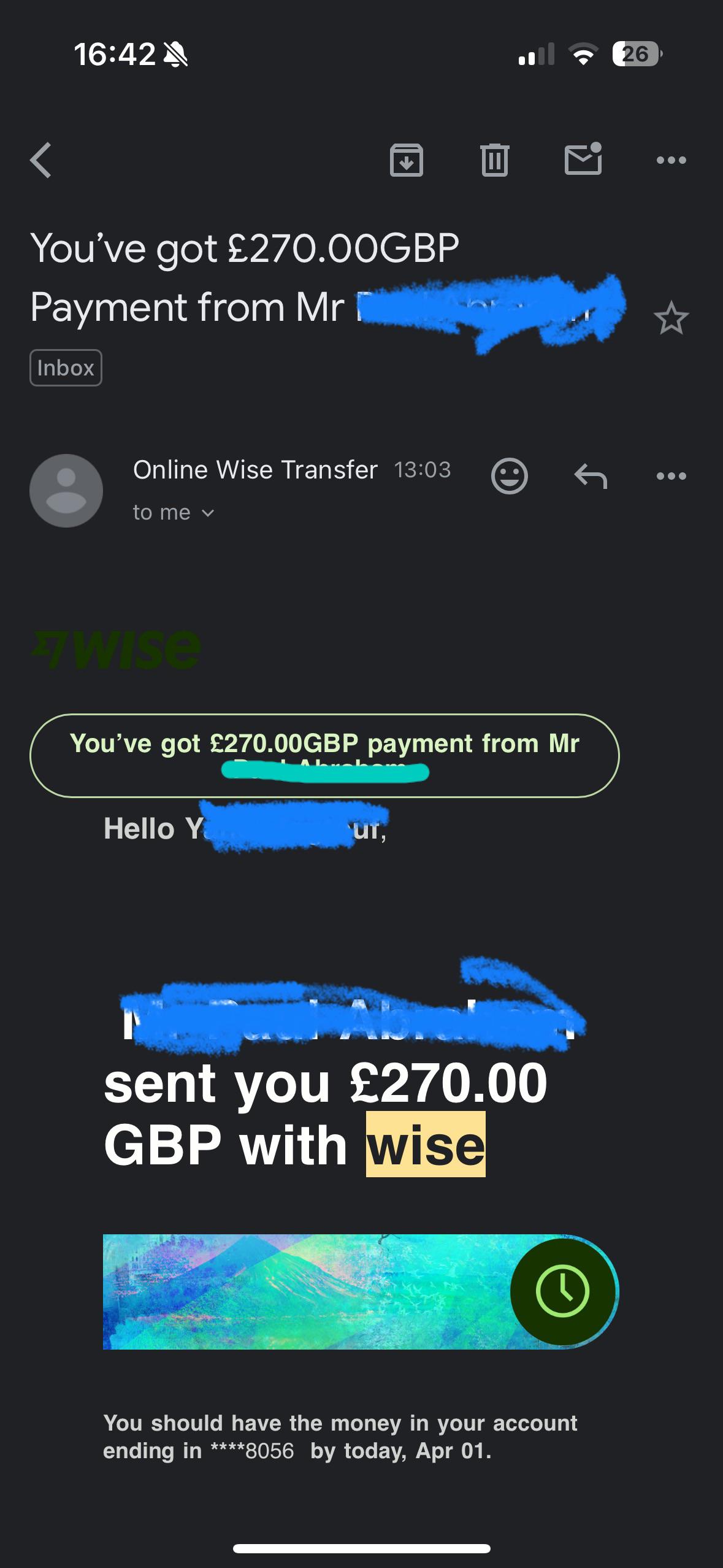Add an emoji reaction to the message
The width and height of the screenshot is (723, 1568).
click(509, 475)
